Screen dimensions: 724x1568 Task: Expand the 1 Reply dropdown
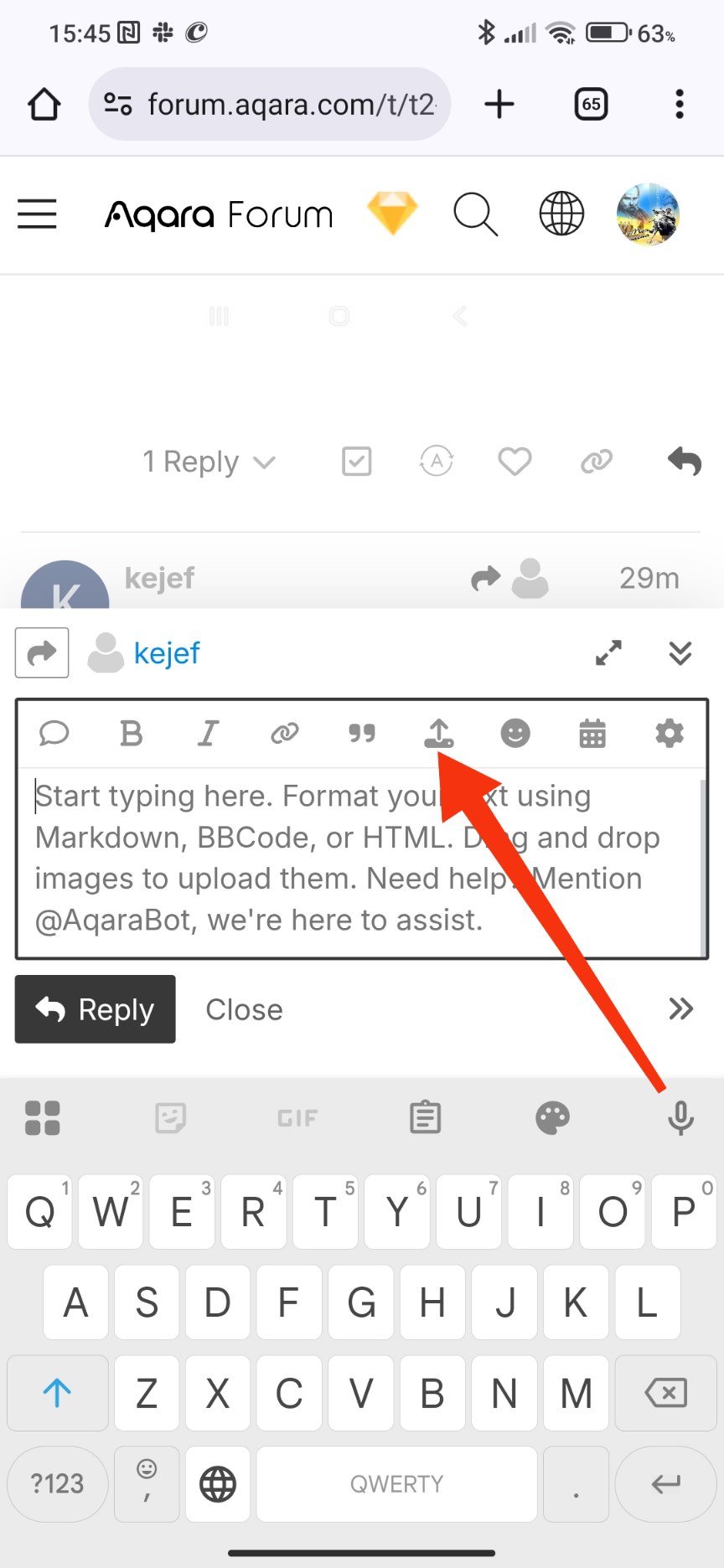(209, 462)
